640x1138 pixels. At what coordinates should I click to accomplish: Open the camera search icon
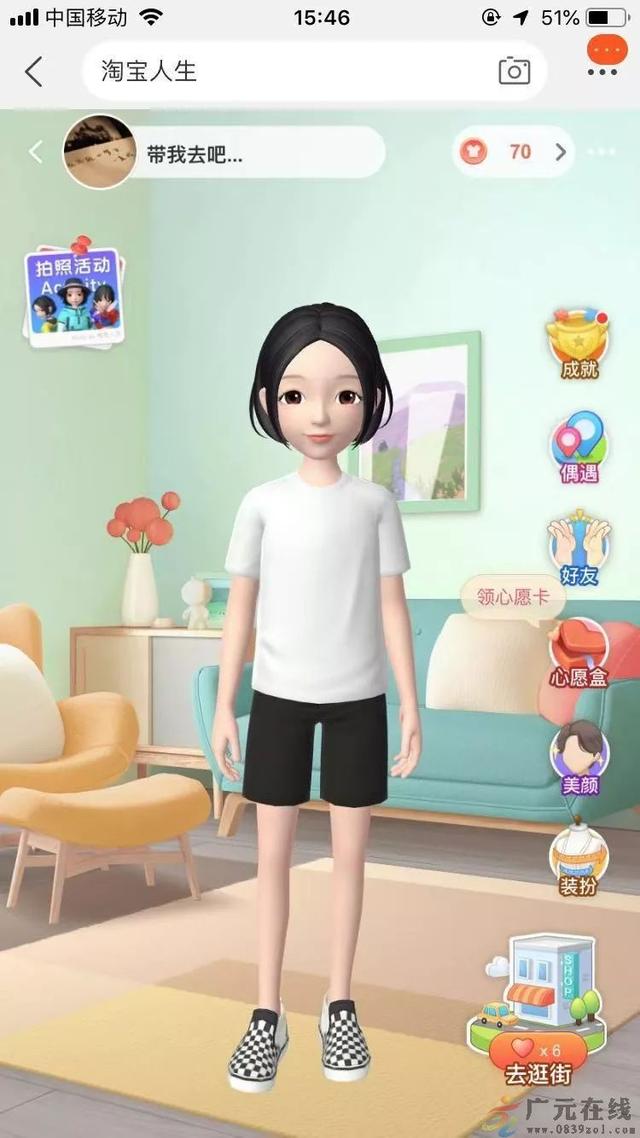click(514, 71)
